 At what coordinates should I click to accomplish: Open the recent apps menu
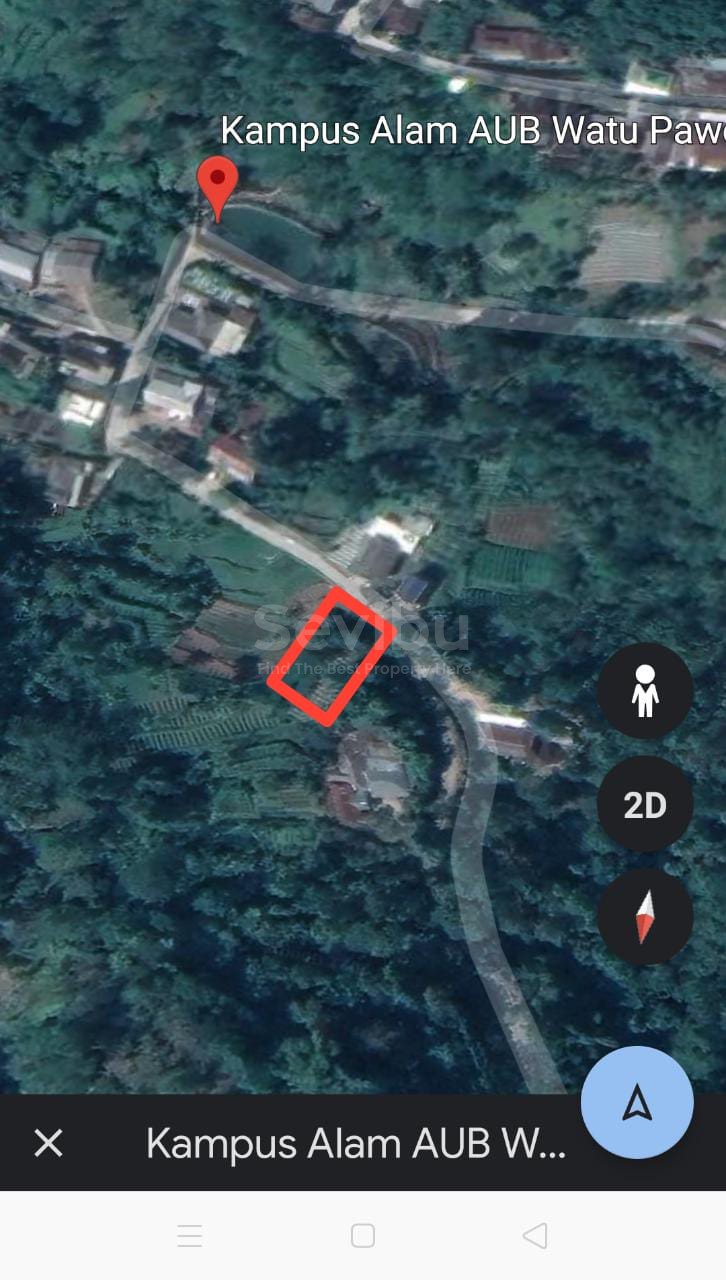coord(190,1236)
